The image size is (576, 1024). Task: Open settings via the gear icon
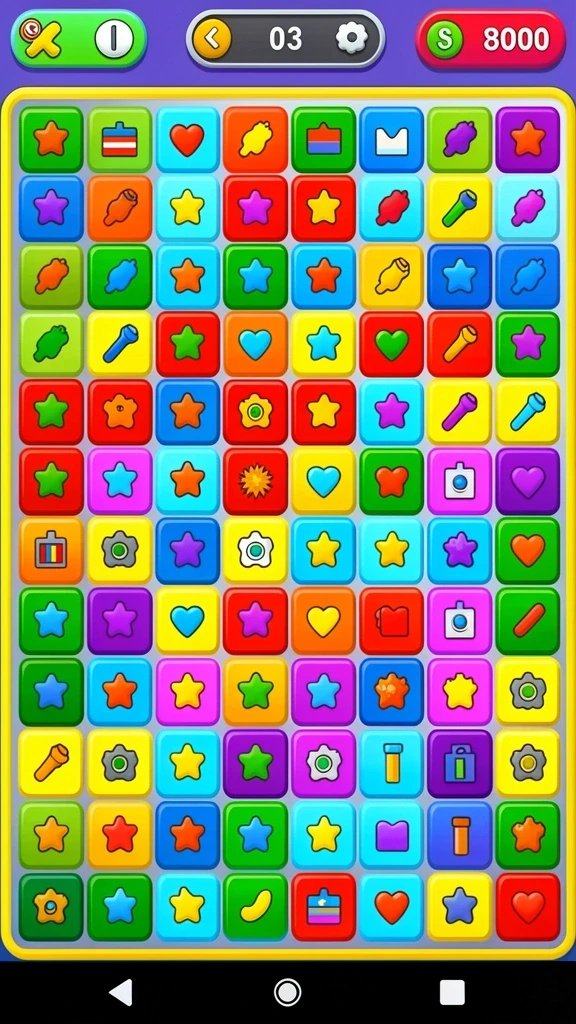point(351,39)
